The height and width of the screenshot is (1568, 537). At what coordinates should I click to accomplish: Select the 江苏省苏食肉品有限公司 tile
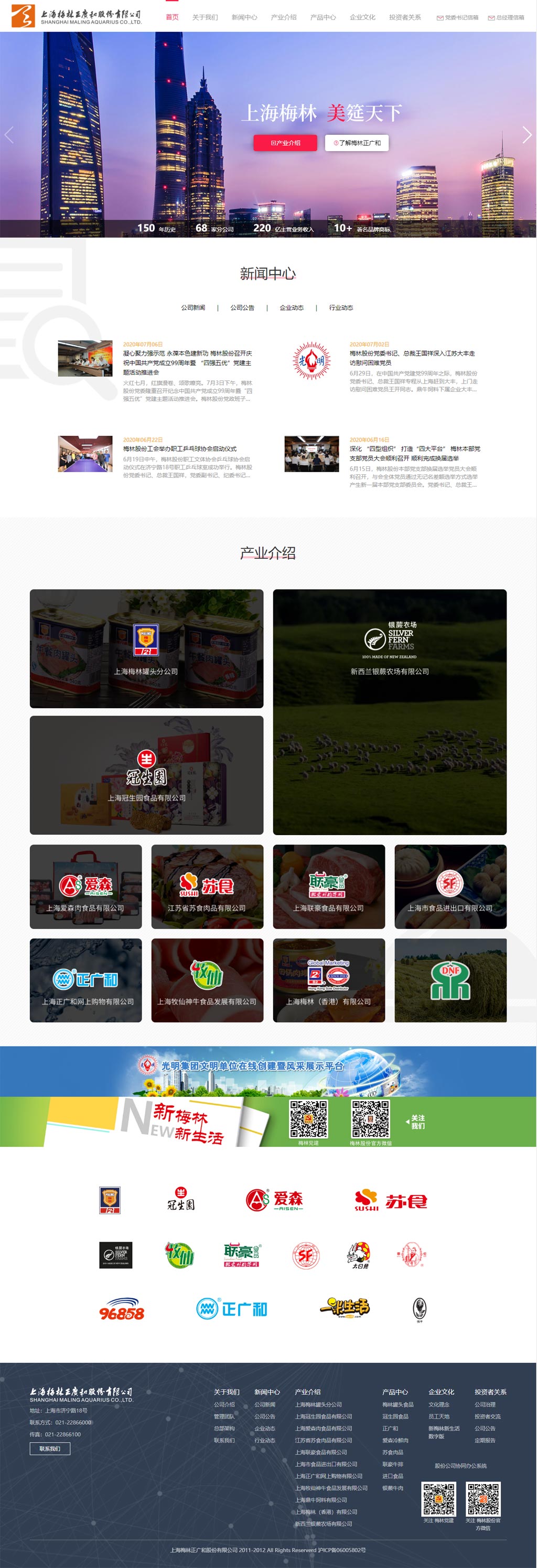click(x=207, y=886)
